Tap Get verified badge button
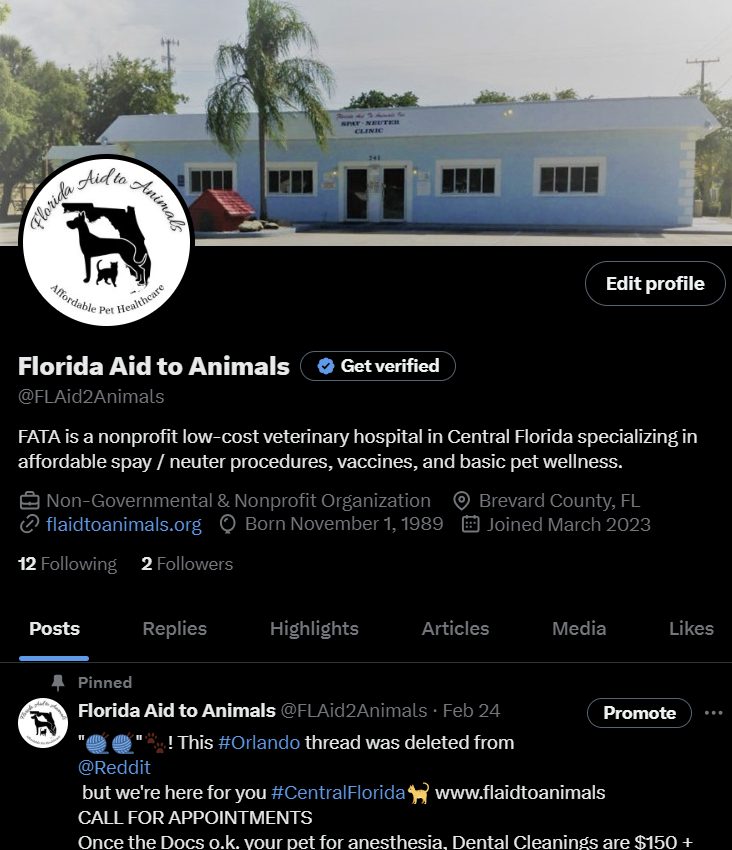Viewport: 732px width, 850px height. click(378, 366)
